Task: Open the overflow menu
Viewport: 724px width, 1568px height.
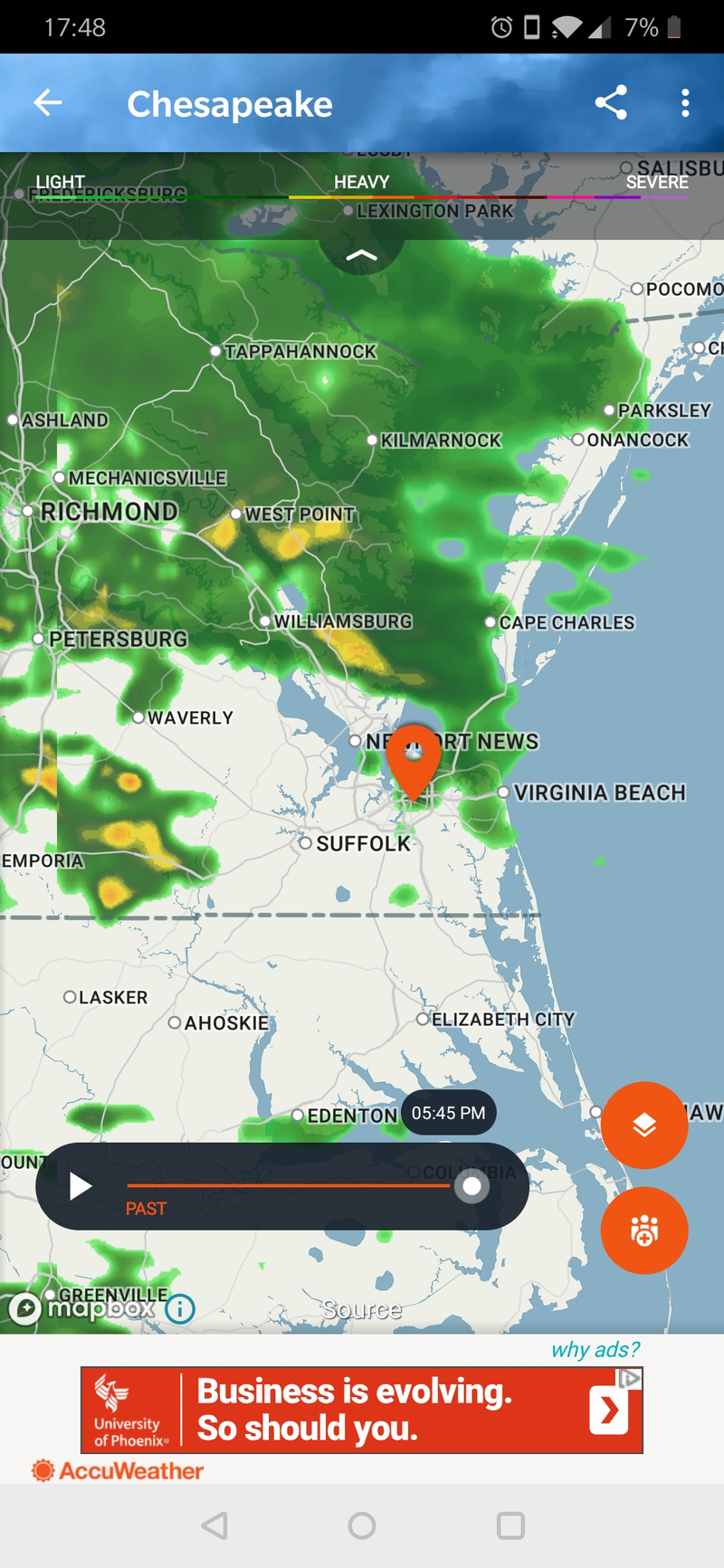Action: pos(685,103)
